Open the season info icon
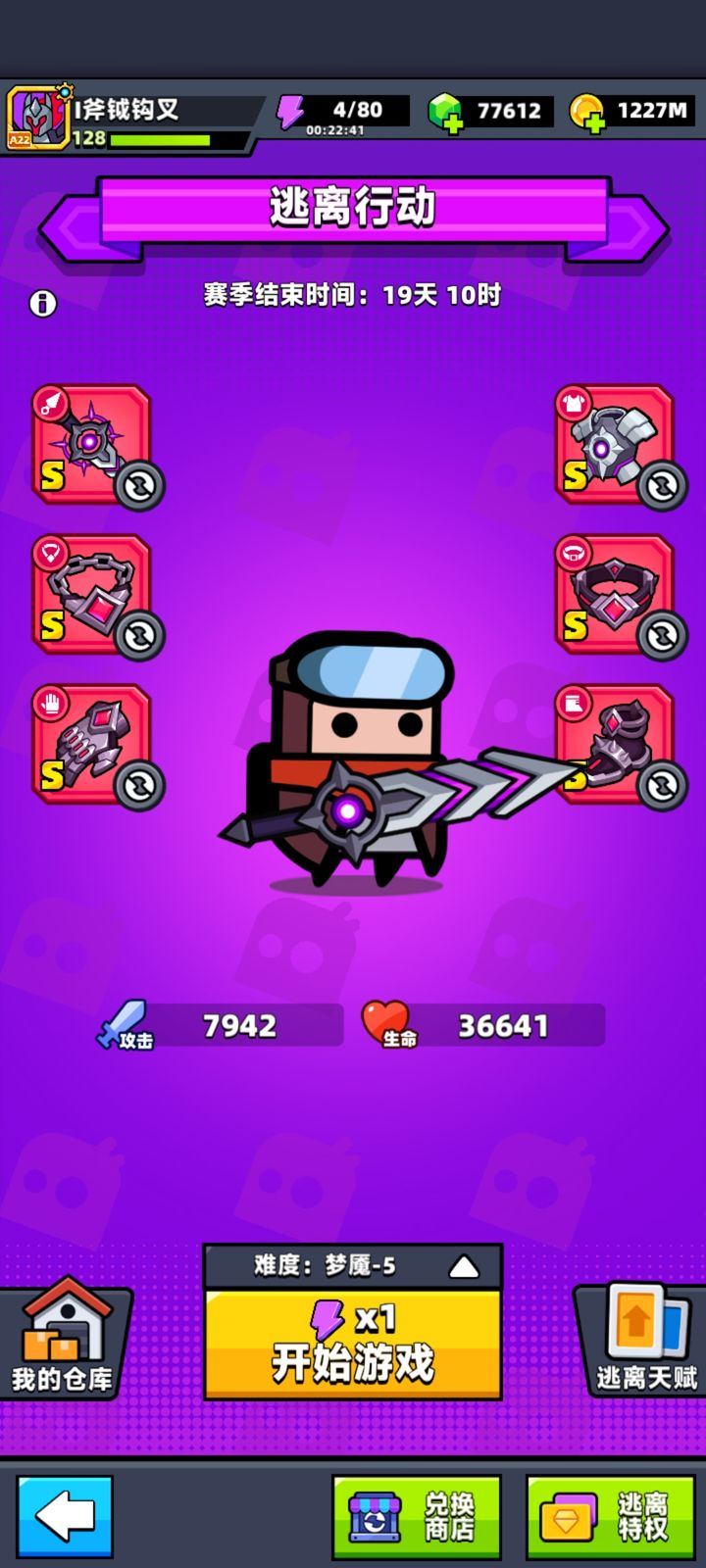This screenshot has height=1568, width=706. [43, 304]
